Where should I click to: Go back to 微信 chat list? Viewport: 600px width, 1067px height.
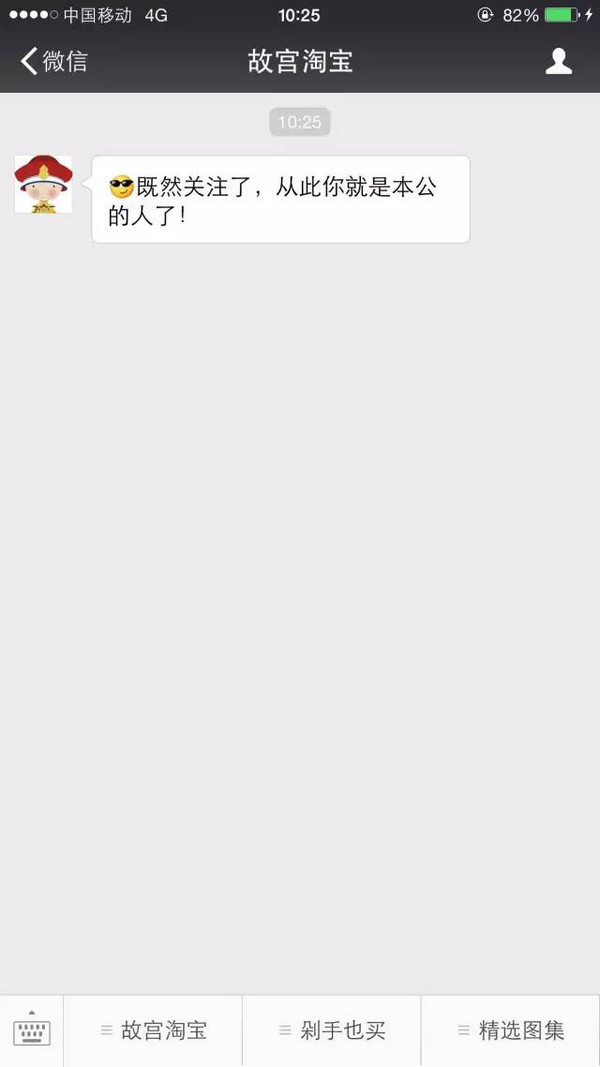[54, 61]
